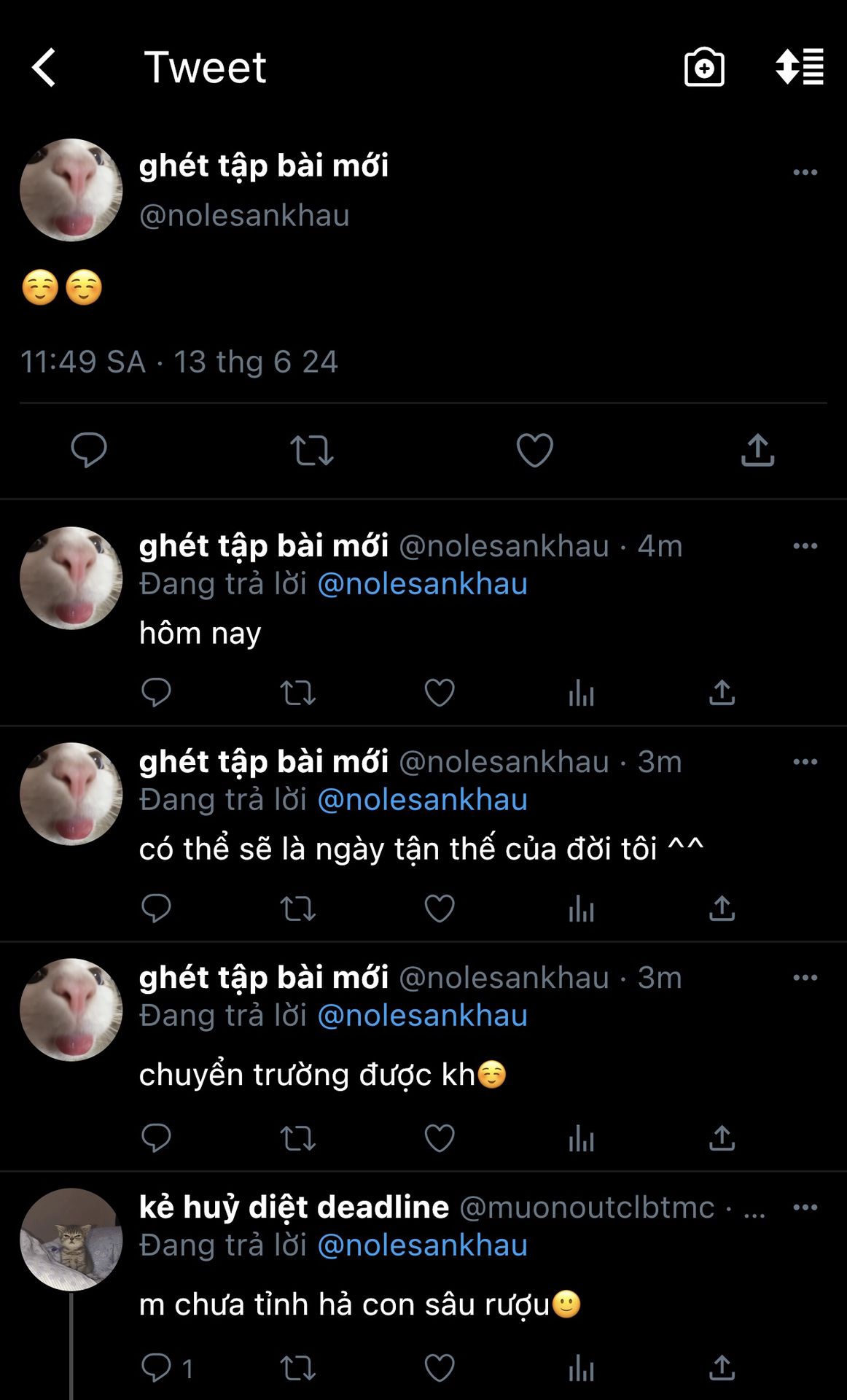Viewport: 847px width, 1400px height.
Task: Like the "hôm nay" reply
Action: pos(440,693)
